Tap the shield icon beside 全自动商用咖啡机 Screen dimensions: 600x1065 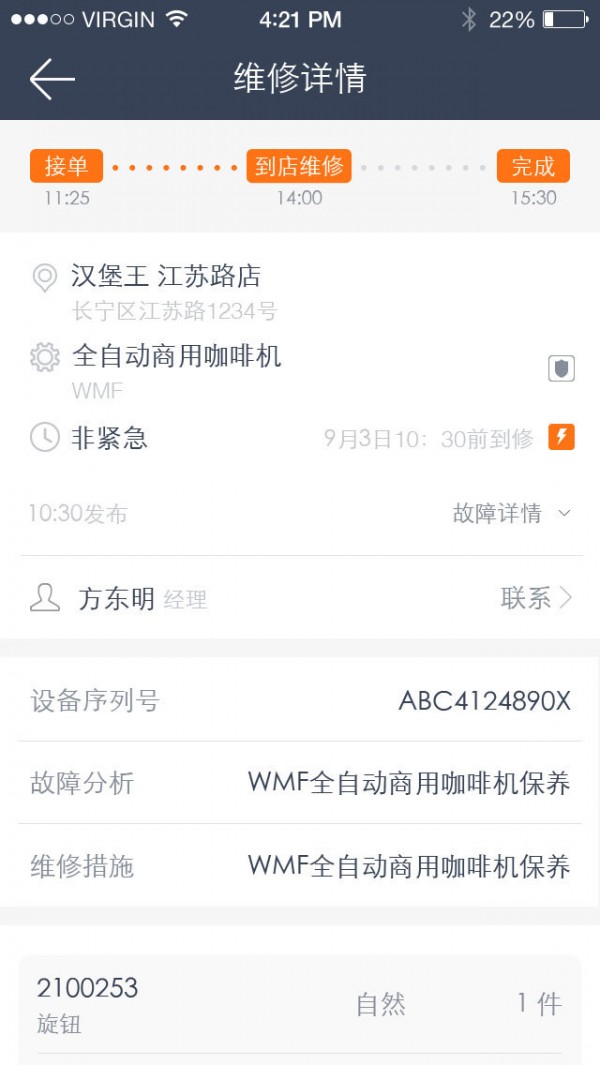(561, 369)
